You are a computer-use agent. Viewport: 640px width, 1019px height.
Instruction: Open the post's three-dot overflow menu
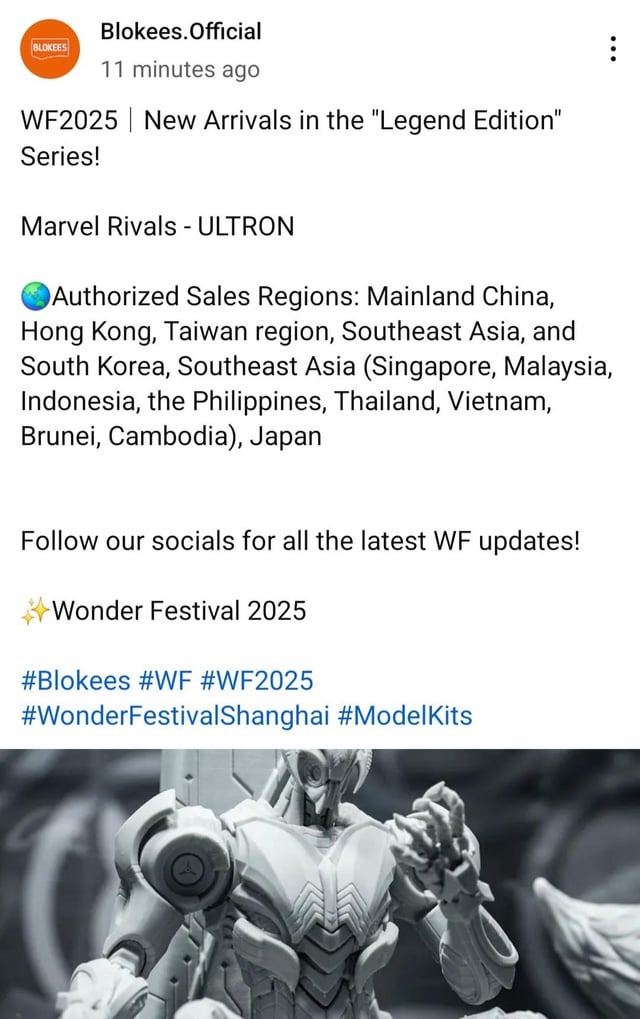[x=612, y=50]
